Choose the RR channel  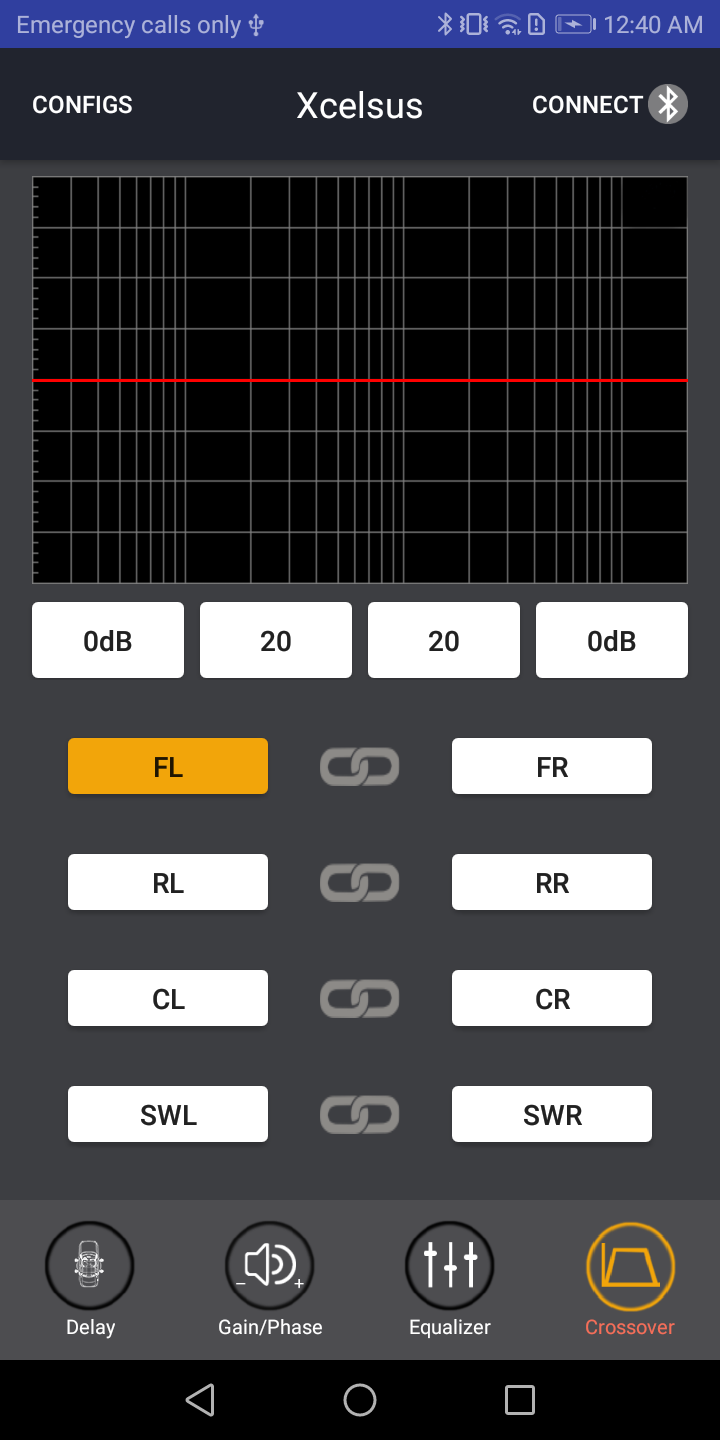point(552,883)
